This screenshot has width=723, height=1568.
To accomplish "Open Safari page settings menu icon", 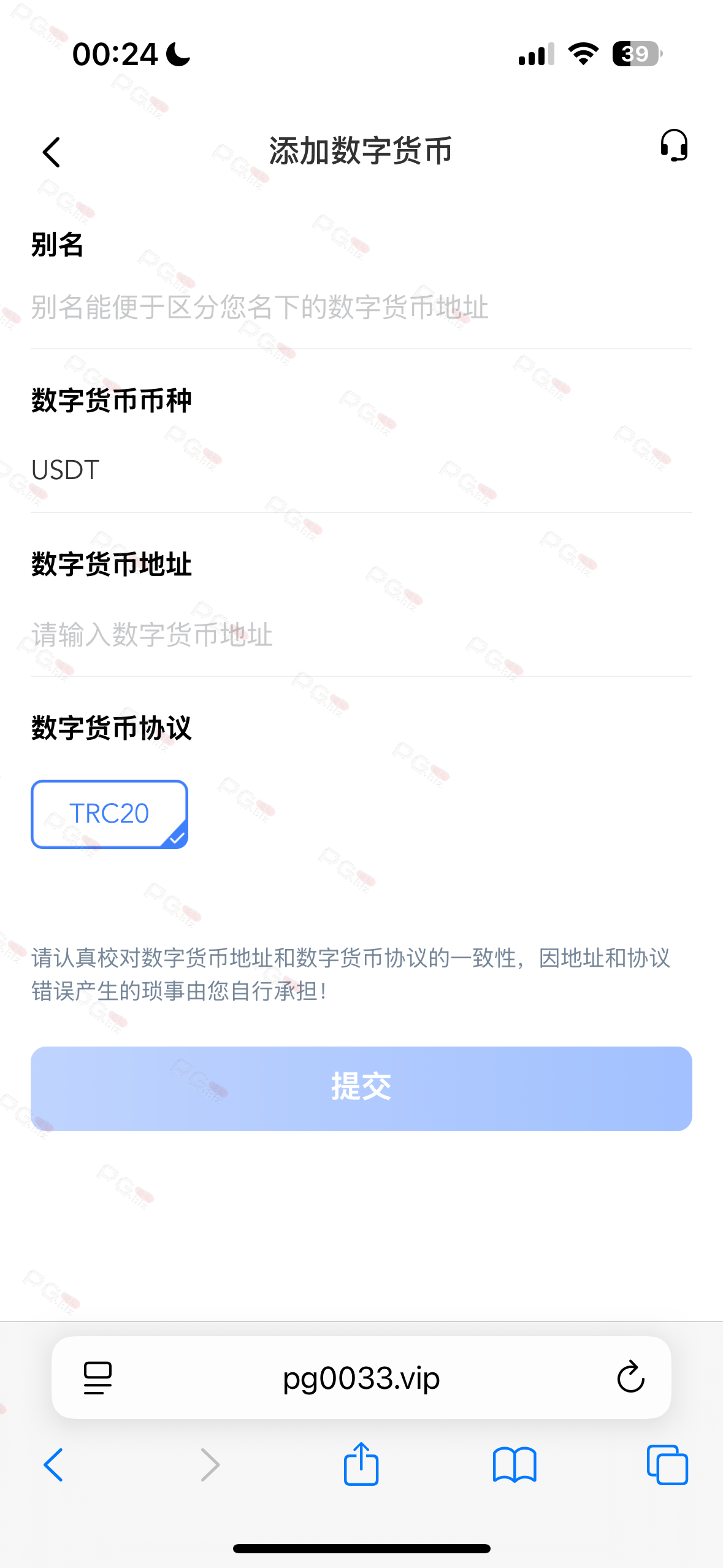I will (x=98, y=1378).
